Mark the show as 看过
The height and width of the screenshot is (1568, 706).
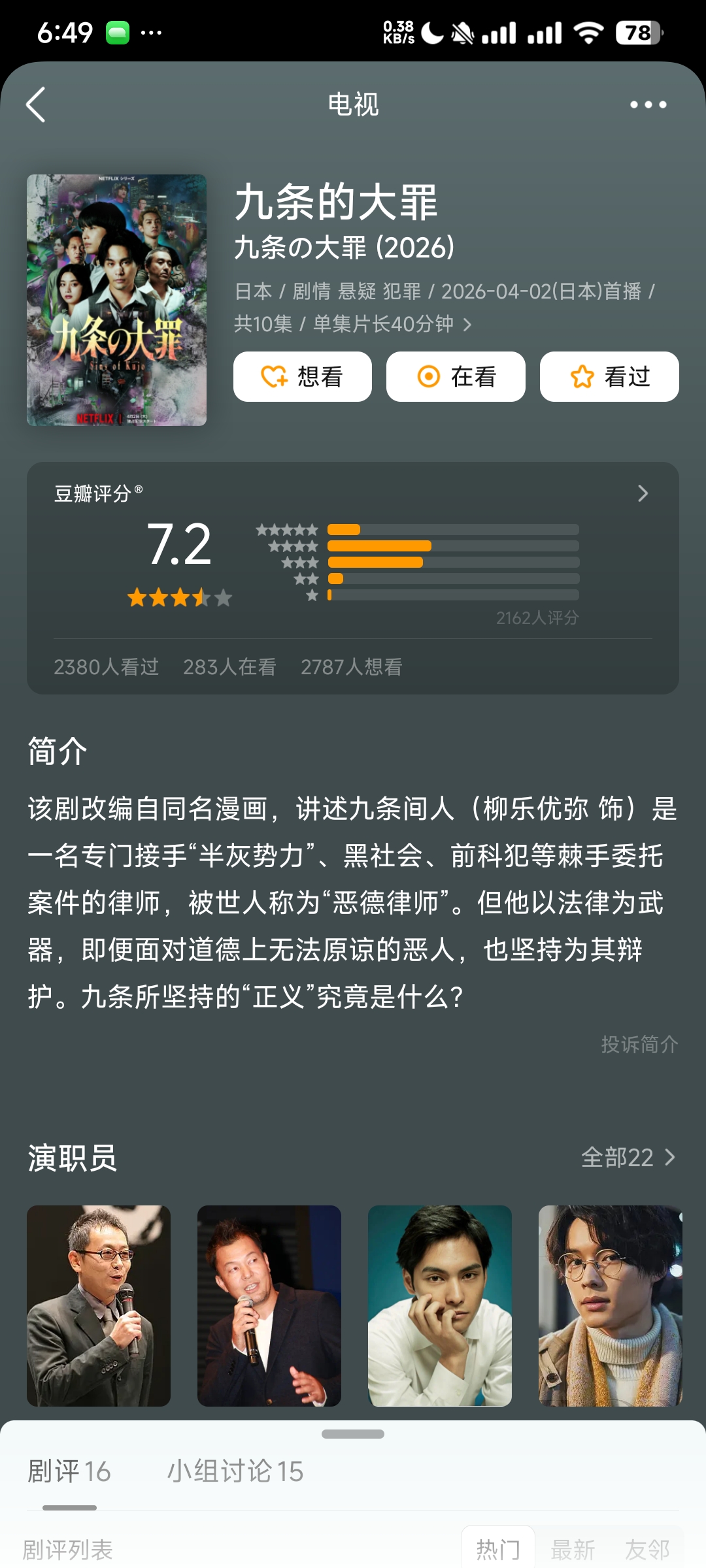click(609, 376)
